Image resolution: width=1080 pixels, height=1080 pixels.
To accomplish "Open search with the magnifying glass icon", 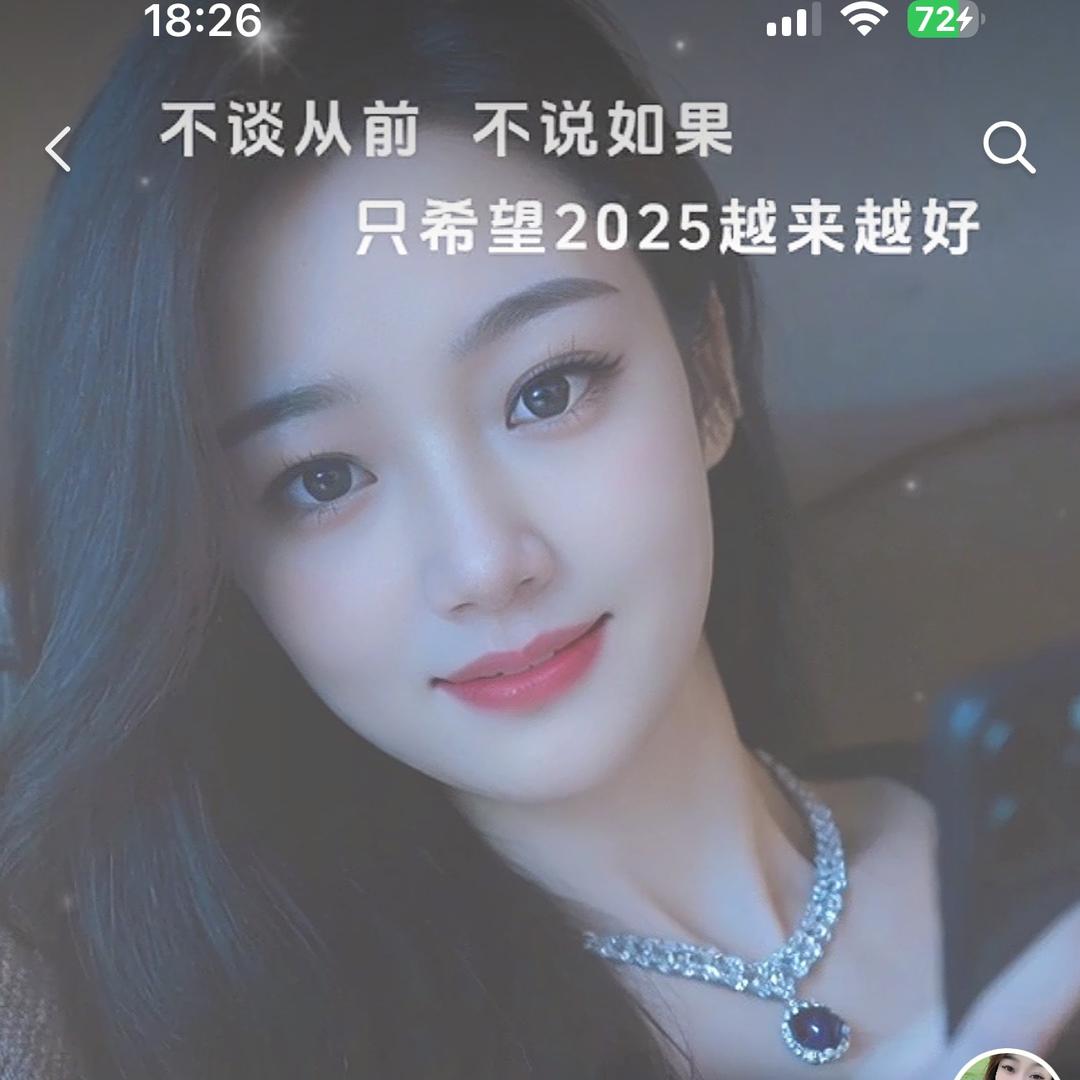I will tap(1008, 148).
